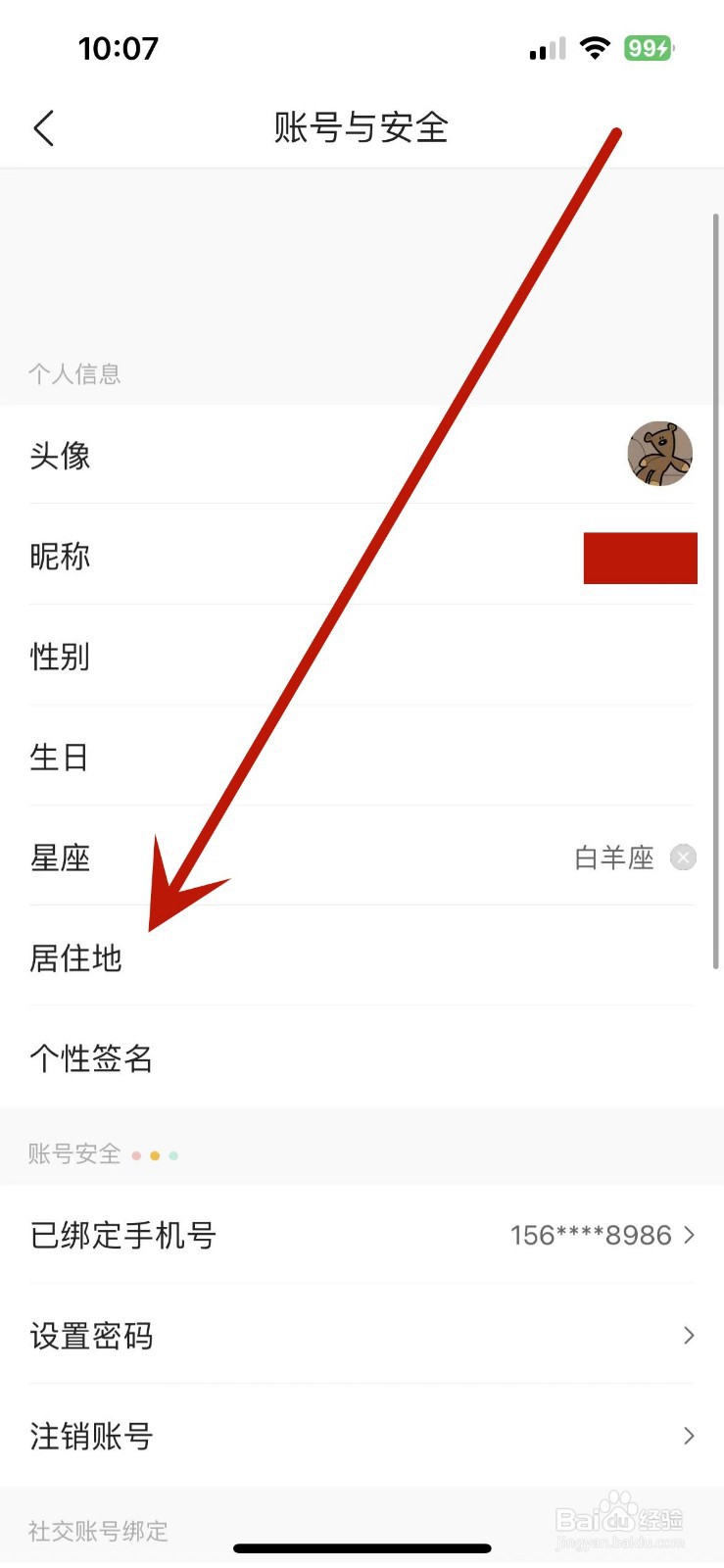Expand 设置密码 using the chevron arrow
Screen dimensions: 724x1568
click(x=689, y=1336)
